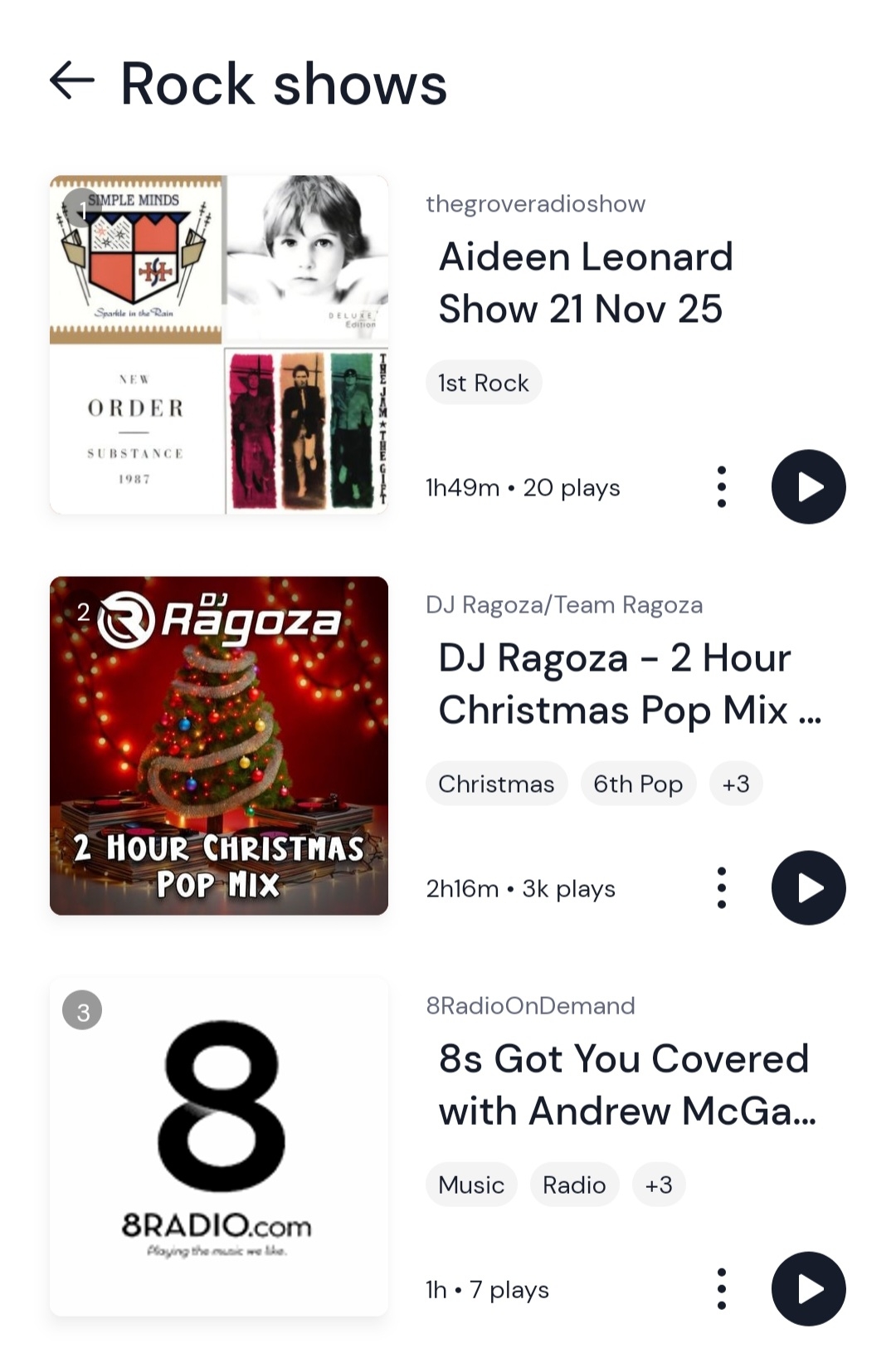Play 8s Got You Covered show
Image resolution: width=896 pixels, height=1363 pixels.
click(808, 1289)
